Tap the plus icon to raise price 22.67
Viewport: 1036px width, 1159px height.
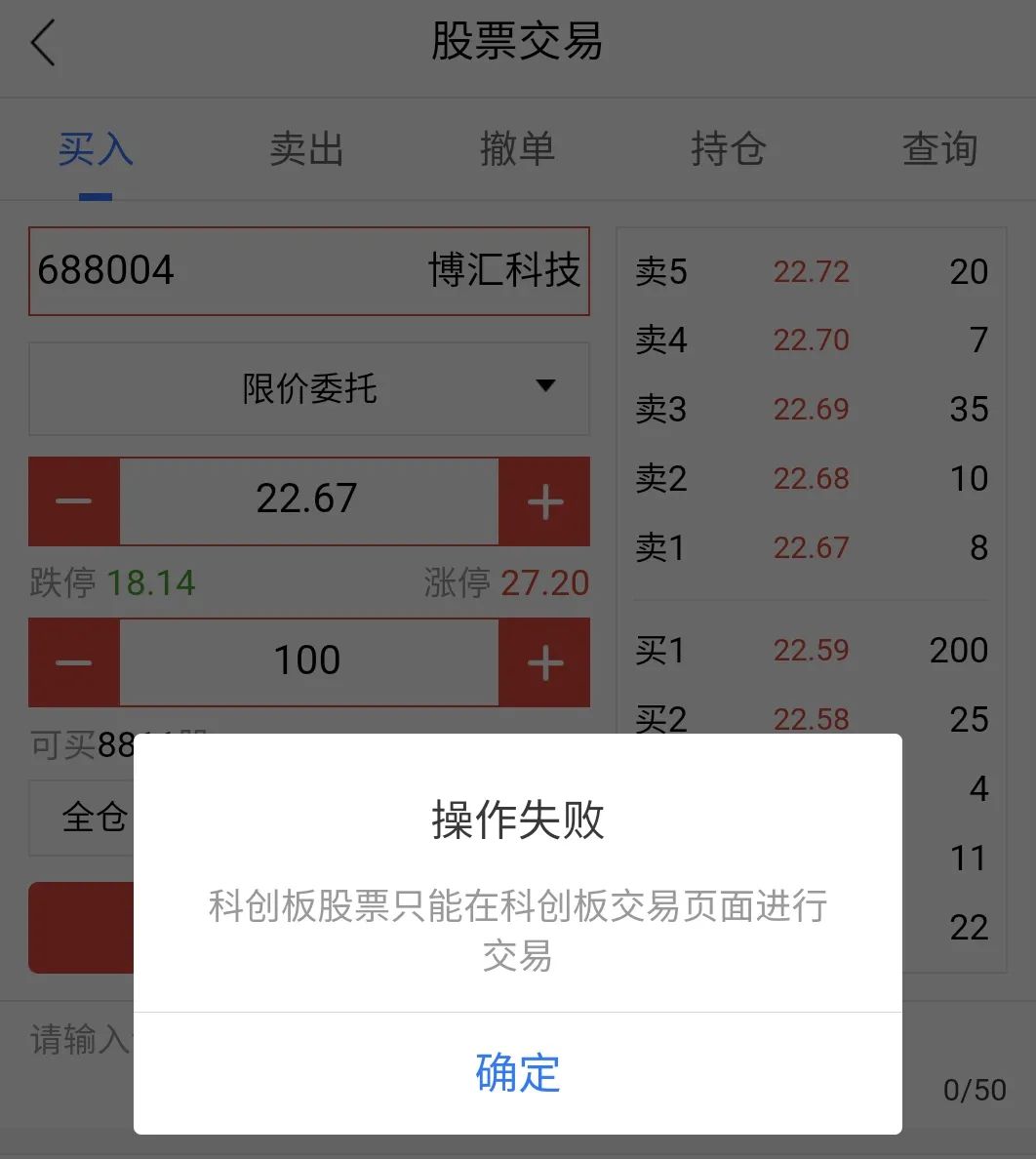click(x=545, y=500)
